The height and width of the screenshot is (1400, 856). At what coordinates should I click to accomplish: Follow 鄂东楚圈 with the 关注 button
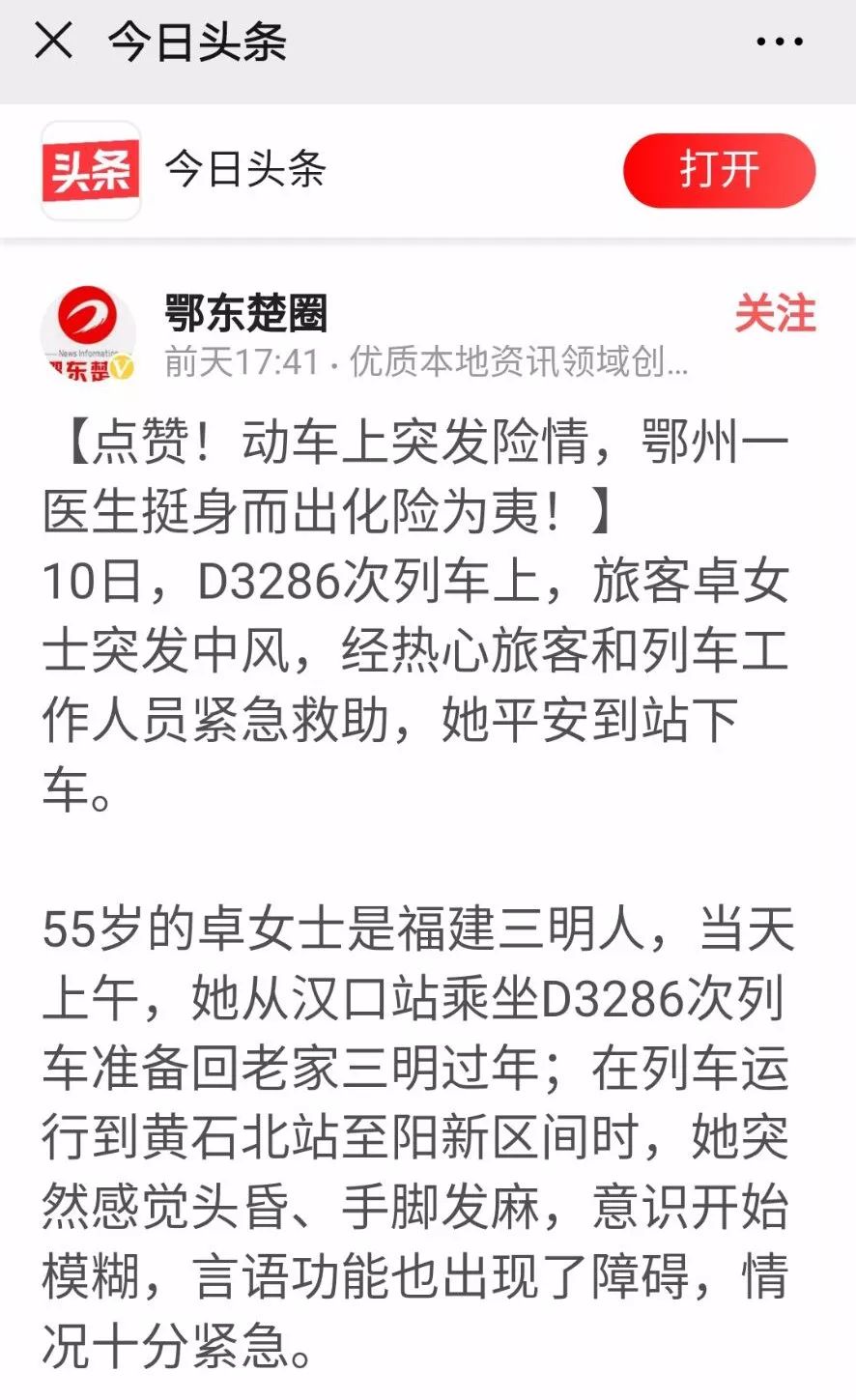click(x=775, y=314)
